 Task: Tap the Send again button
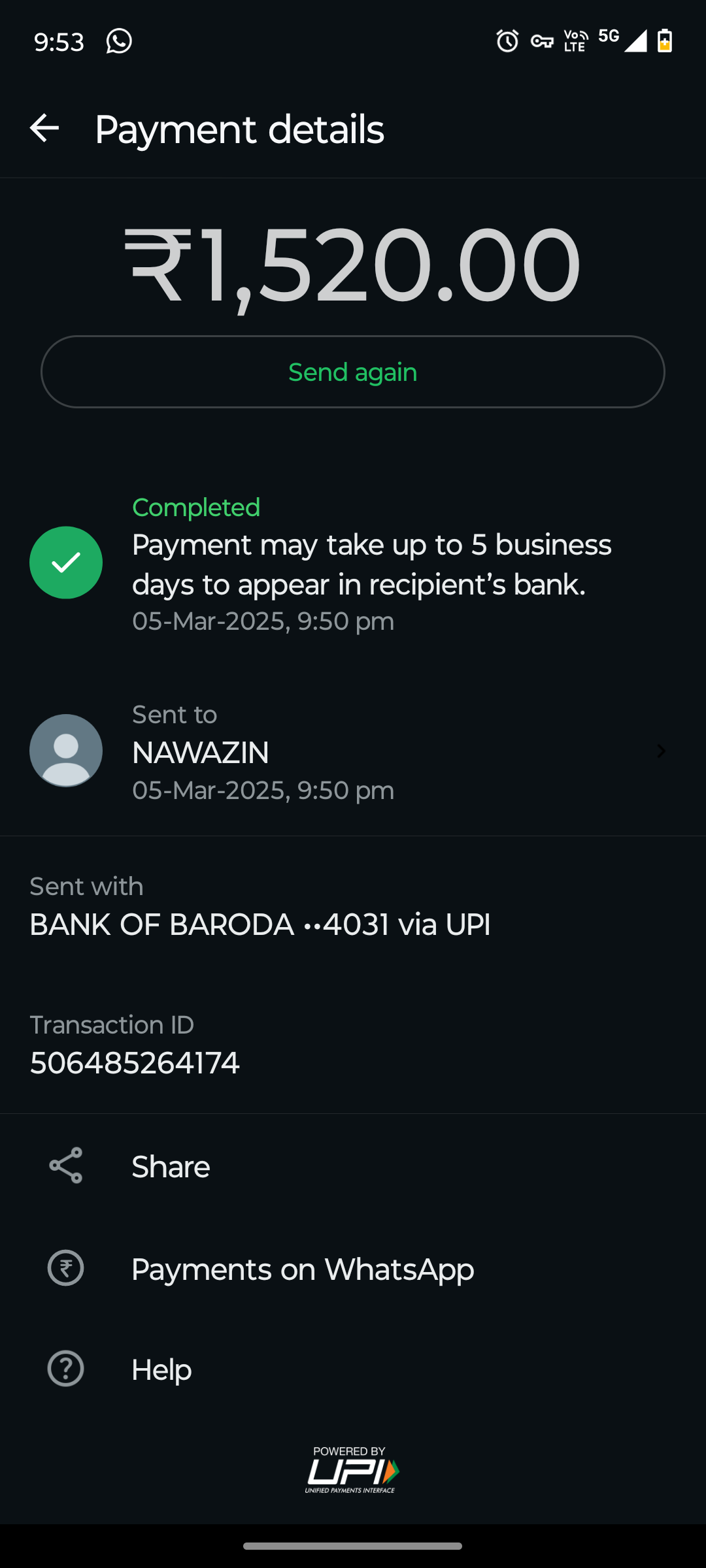click(x=353, y=372)
